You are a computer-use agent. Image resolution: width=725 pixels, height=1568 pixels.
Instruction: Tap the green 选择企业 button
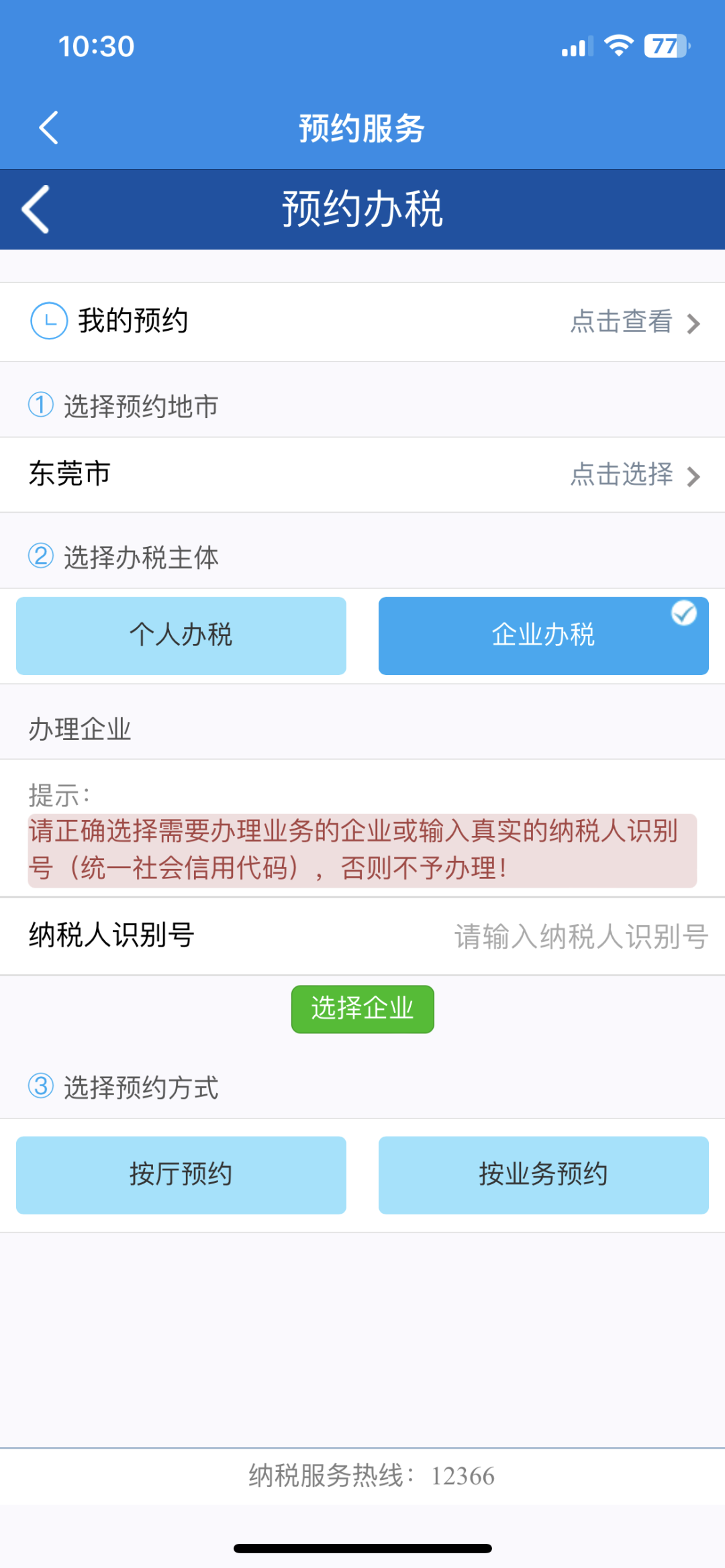362,1009
